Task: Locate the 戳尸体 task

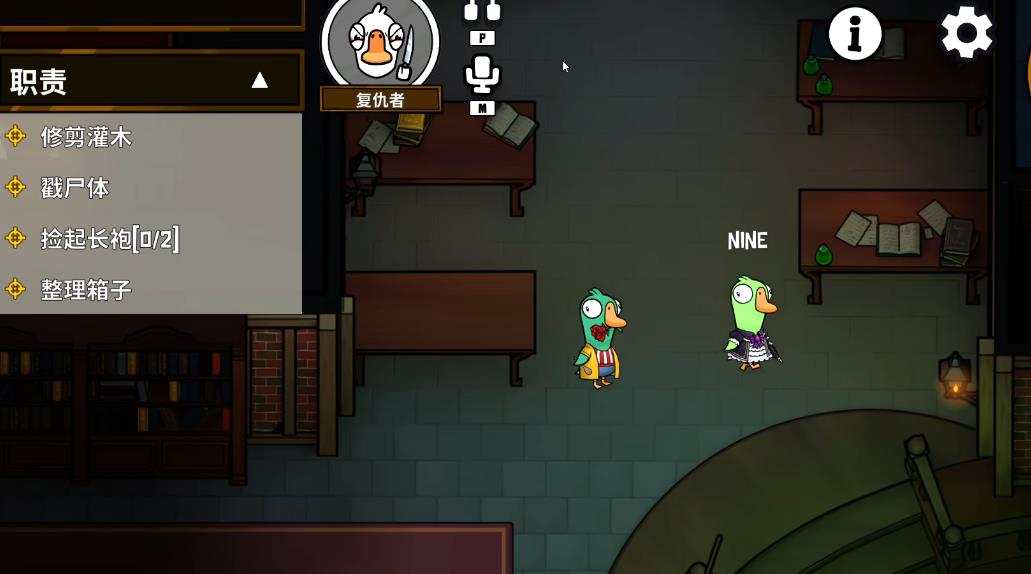Action: [75, 188]
